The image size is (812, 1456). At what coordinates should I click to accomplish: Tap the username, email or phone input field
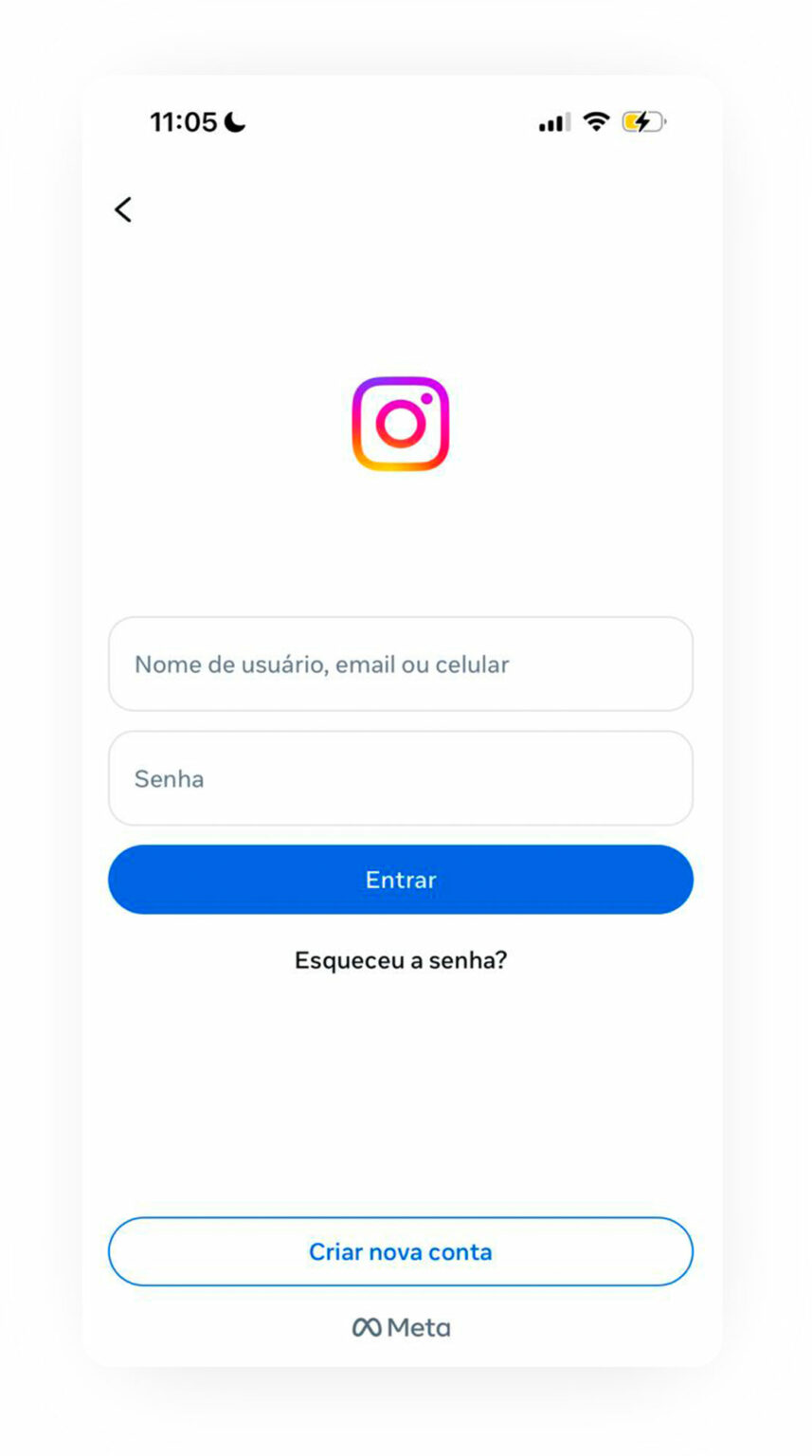(x=400, y=664)
